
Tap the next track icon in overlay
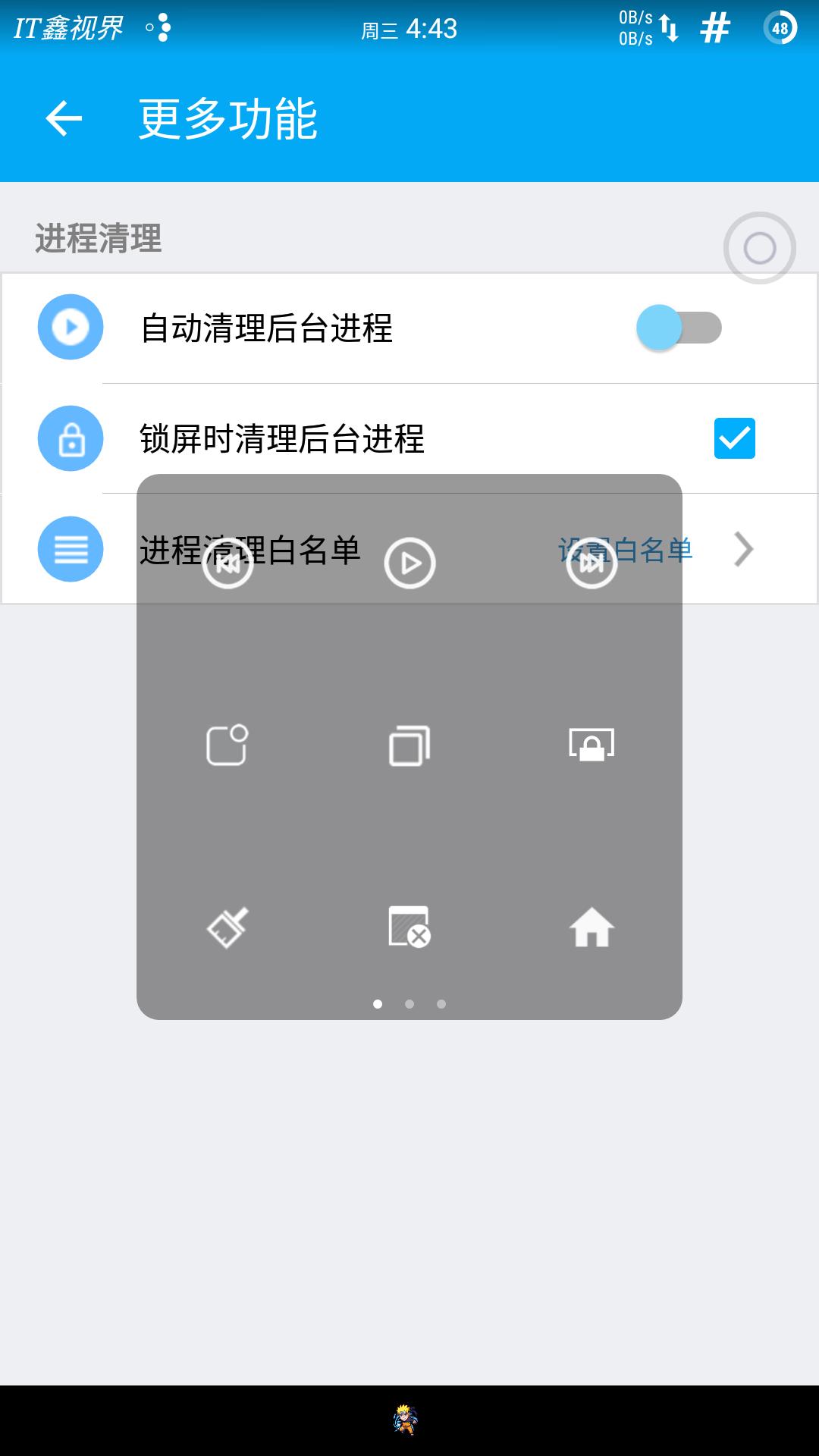coord(591,563)
